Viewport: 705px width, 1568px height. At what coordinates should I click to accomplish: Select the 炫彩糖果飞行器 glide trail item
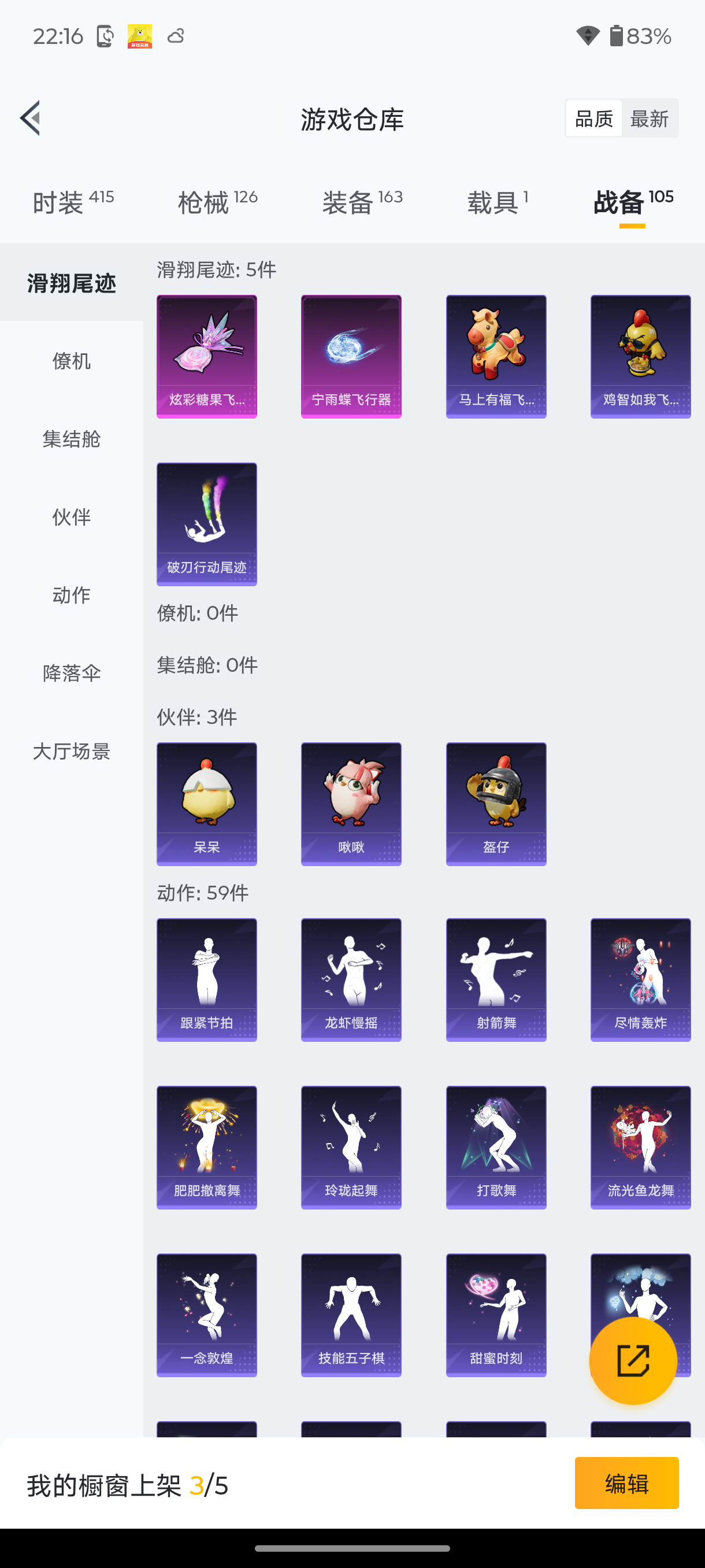tap(206, 356)
